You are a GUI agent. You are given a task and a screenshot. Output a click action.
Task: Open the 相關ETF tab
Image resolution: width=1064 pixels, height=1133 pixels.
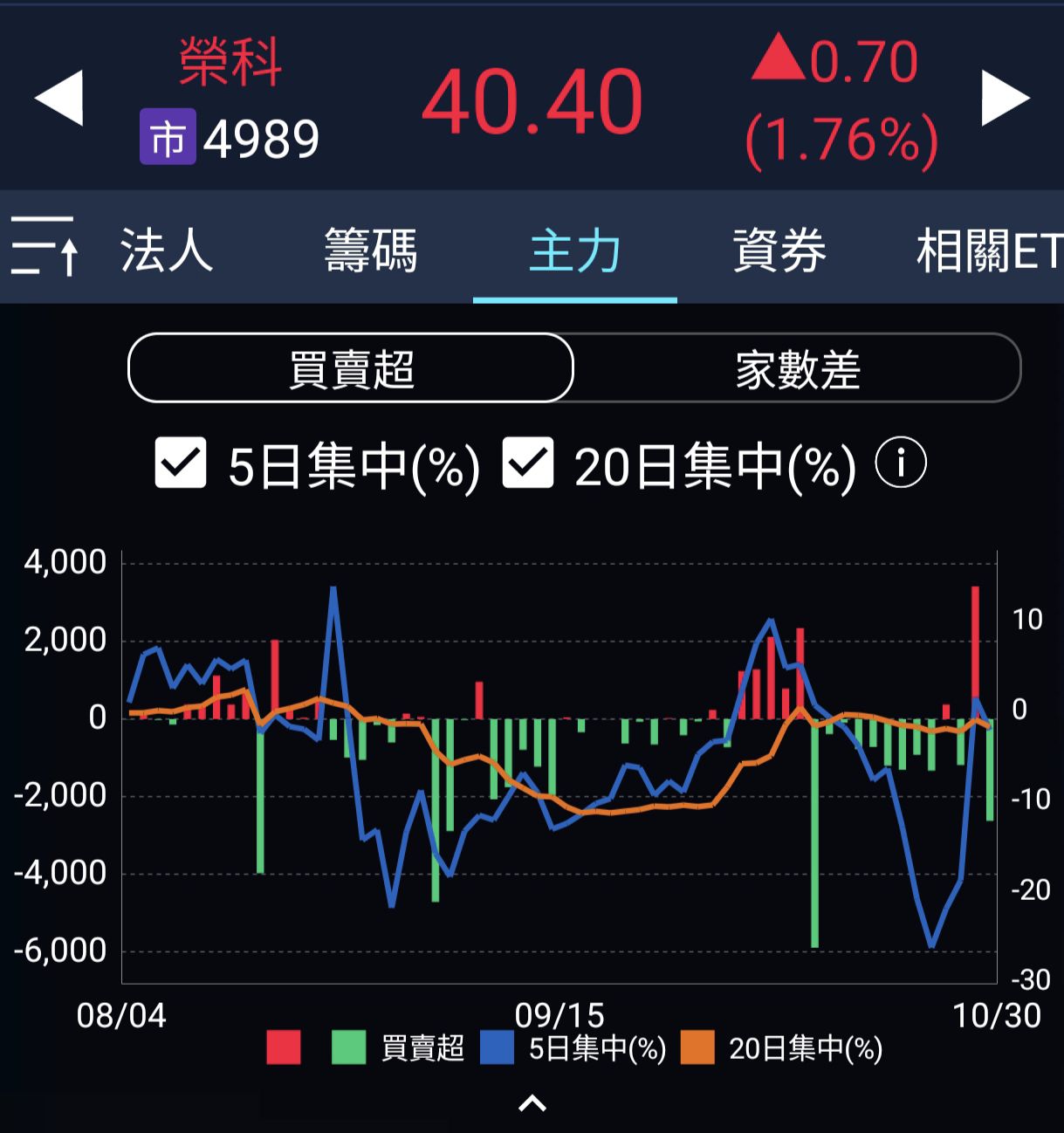(x=988, y=251)
